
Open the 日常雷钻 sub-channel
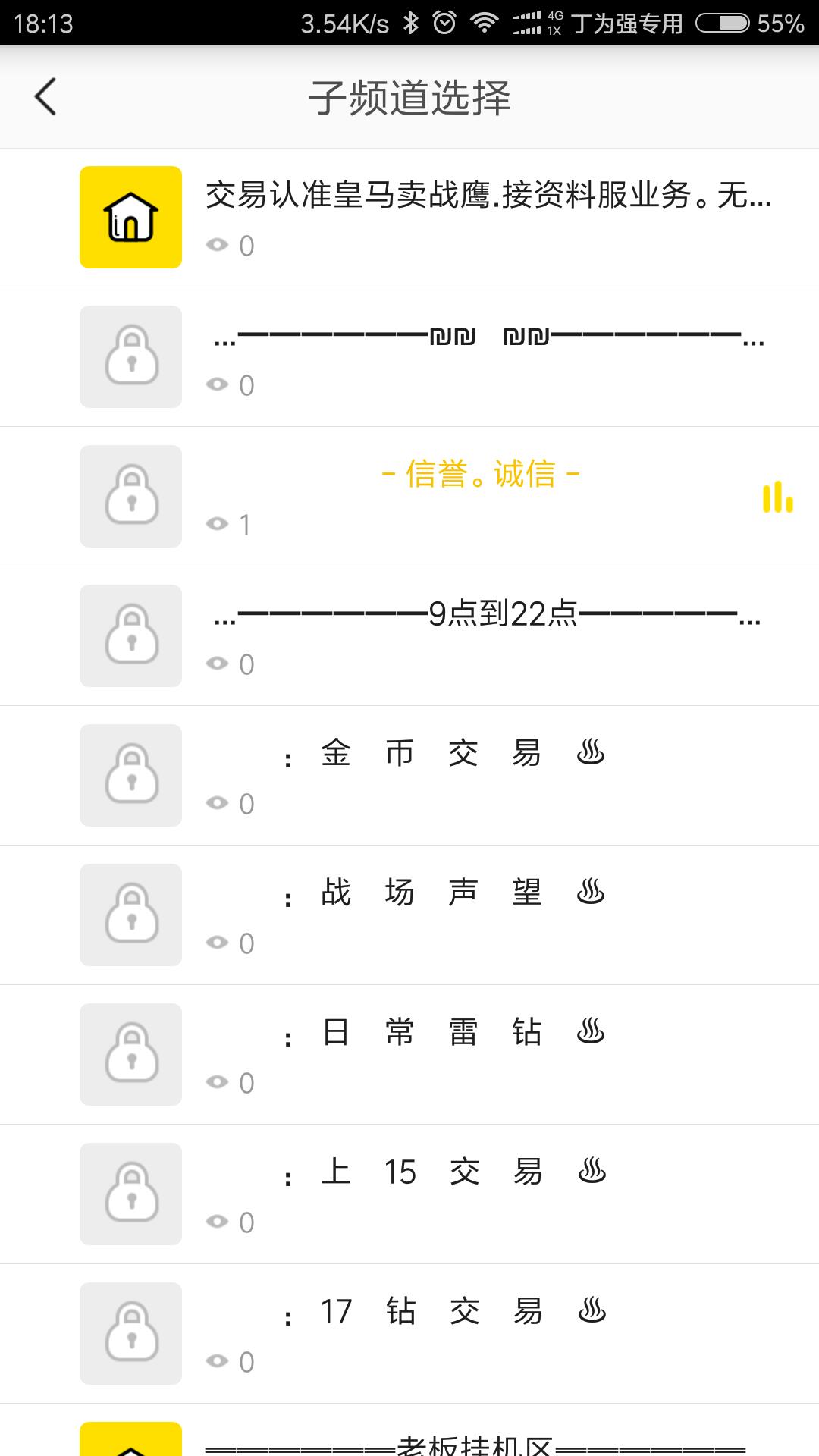409,1055
